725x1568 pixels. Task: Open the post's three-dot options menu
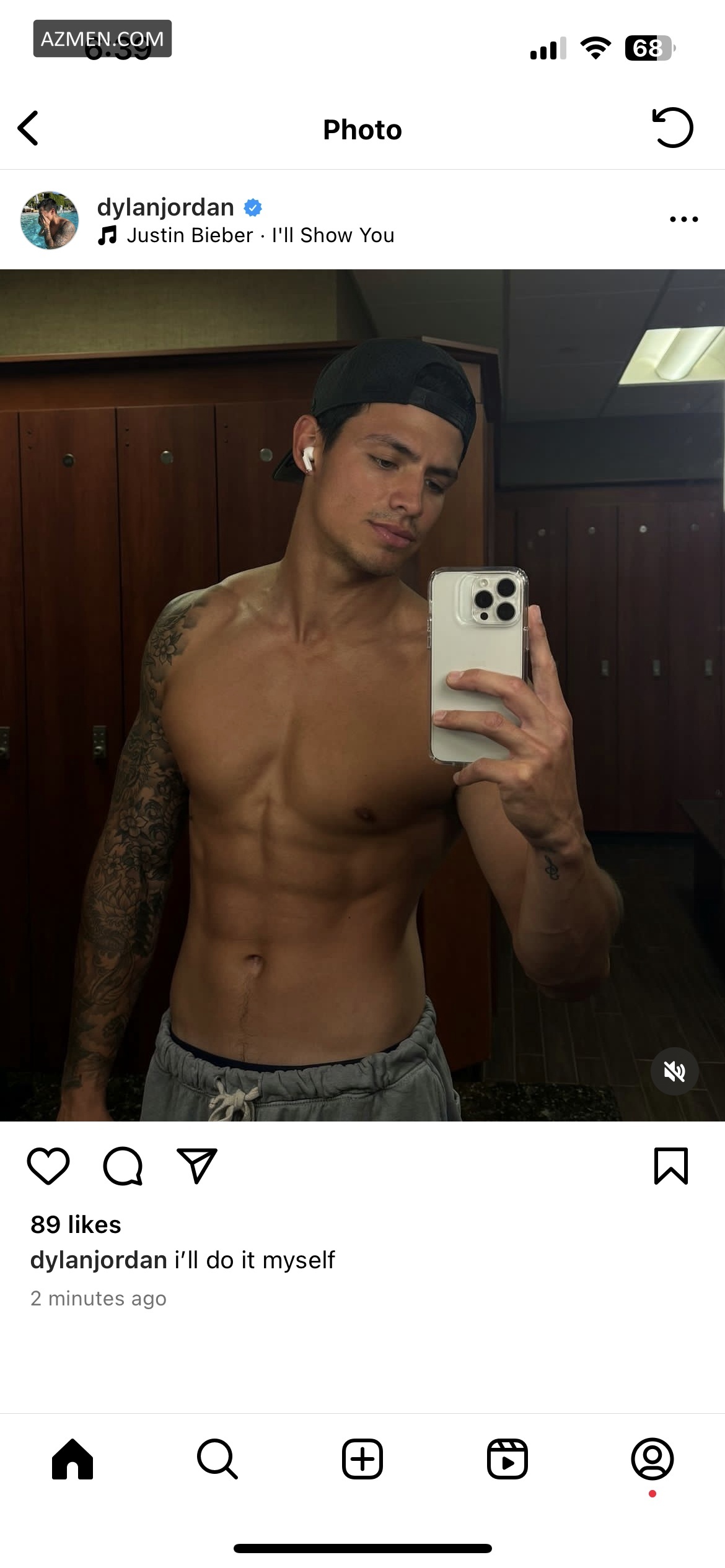683,219
